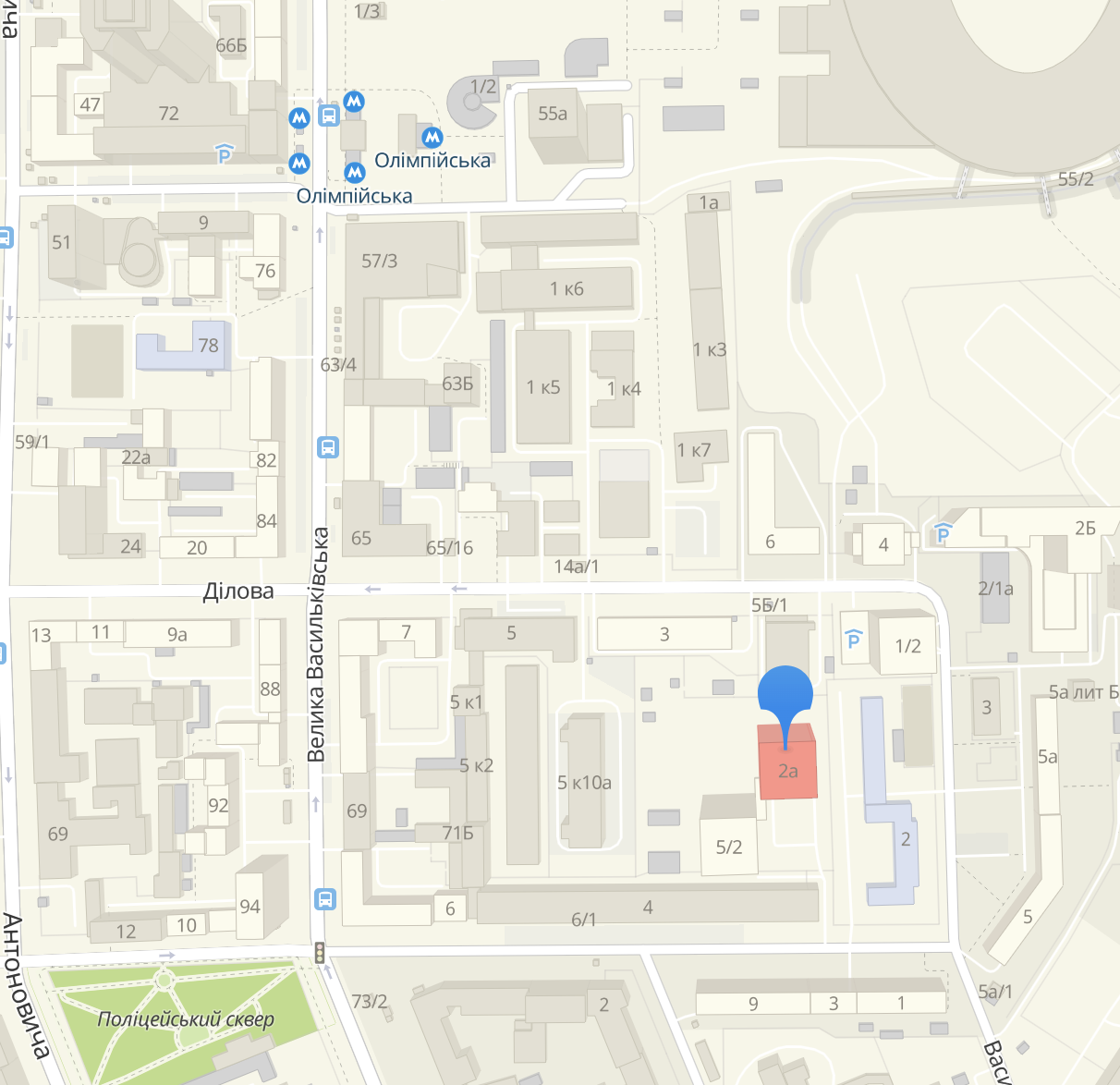
Task: Open the parking icon beside building 1/2
Action: [x=854, y=639]
